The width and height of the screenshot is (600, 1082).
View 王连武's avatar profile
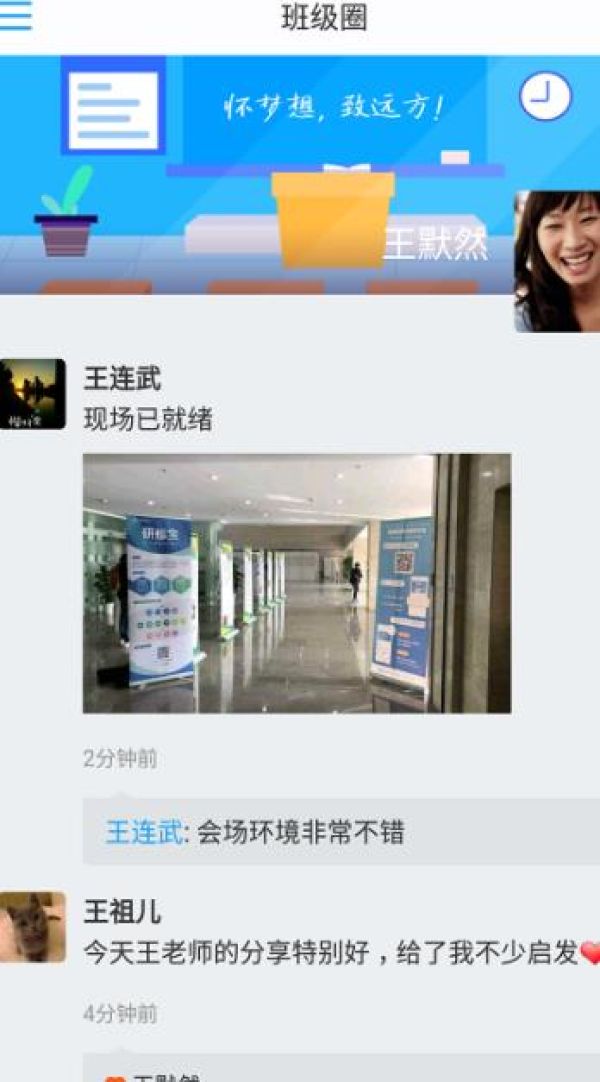(x=33, y=394)
